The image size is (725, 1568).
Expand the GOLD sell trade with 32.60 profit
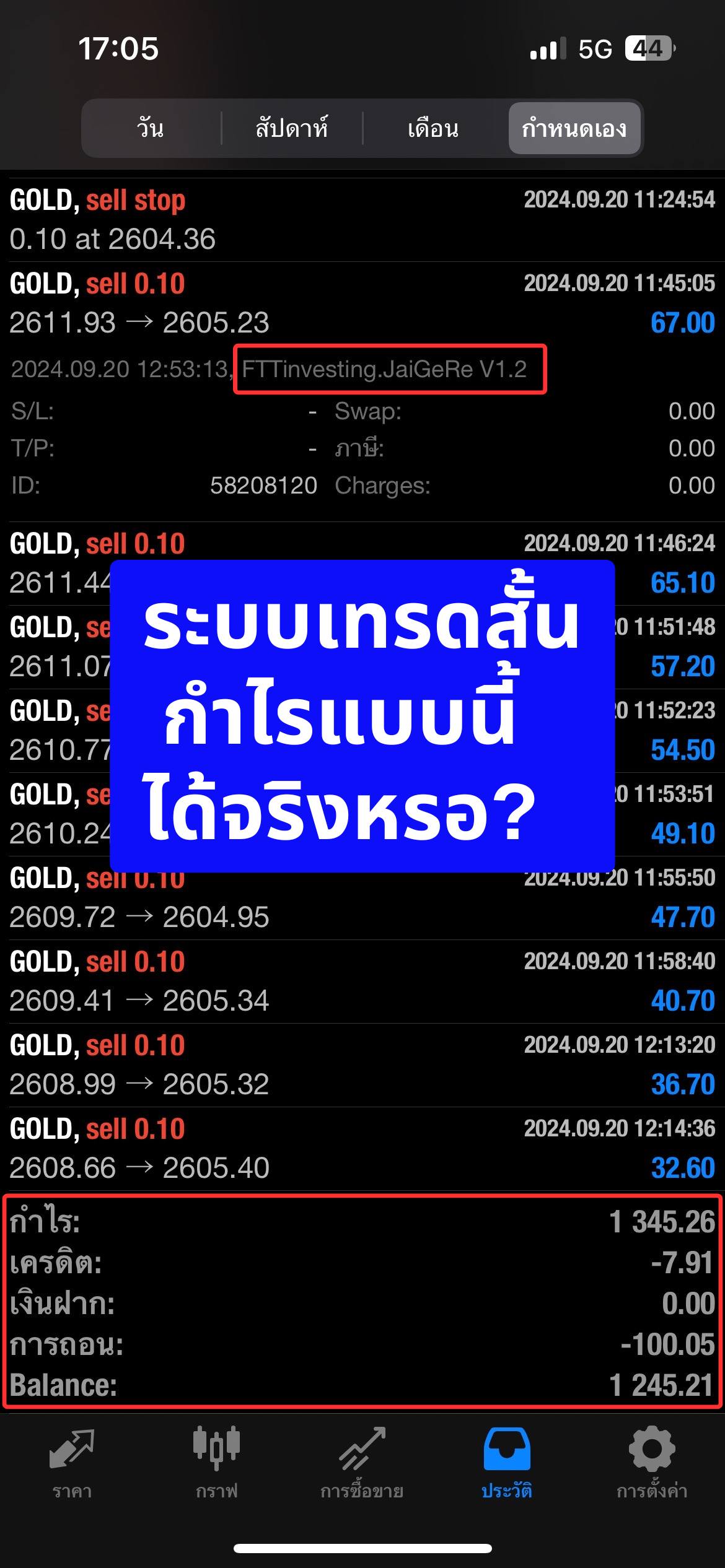pos(362,1149)
